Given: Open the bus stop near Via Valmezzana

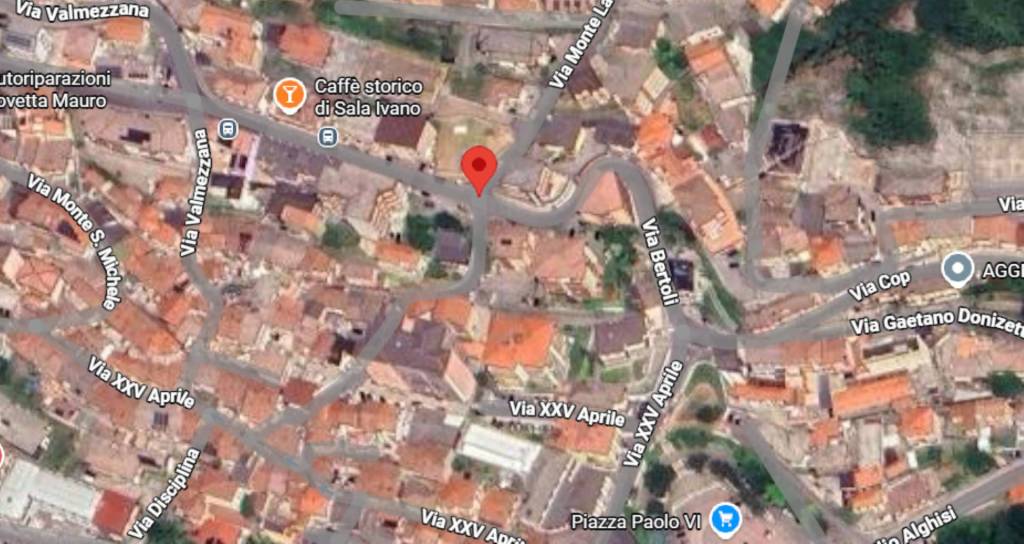Looking at the screenshot, I should click(x=227, y=129).
